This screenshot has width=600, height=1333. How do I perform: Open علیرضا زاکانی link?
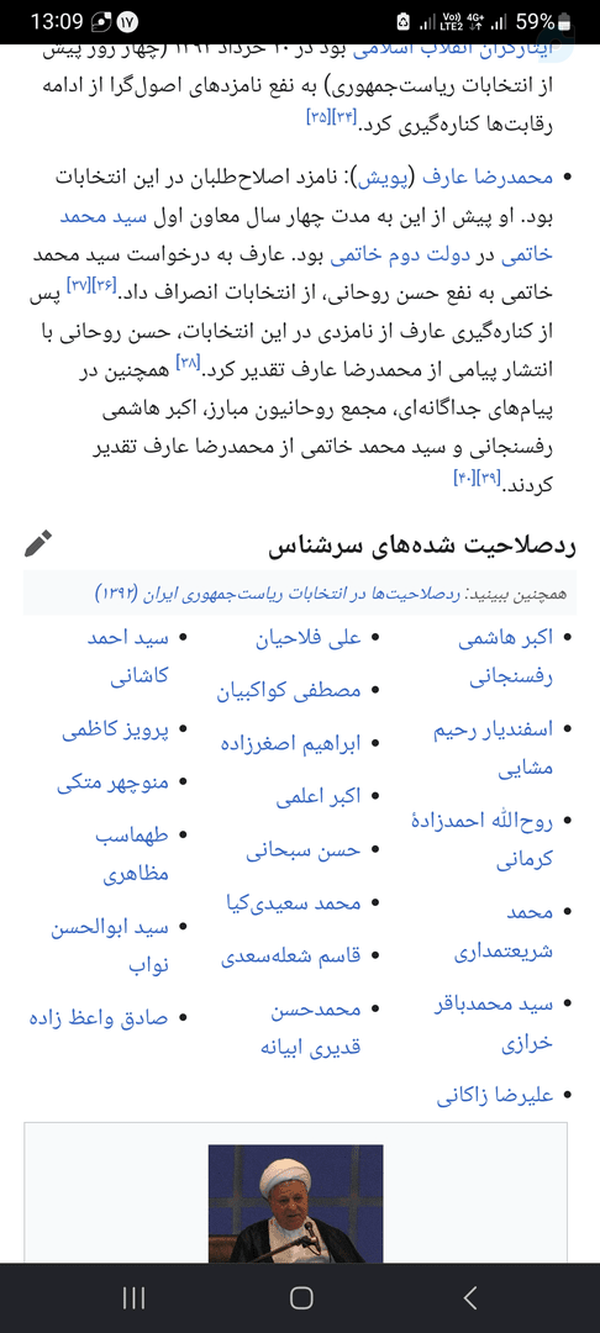pos(494,1095)
